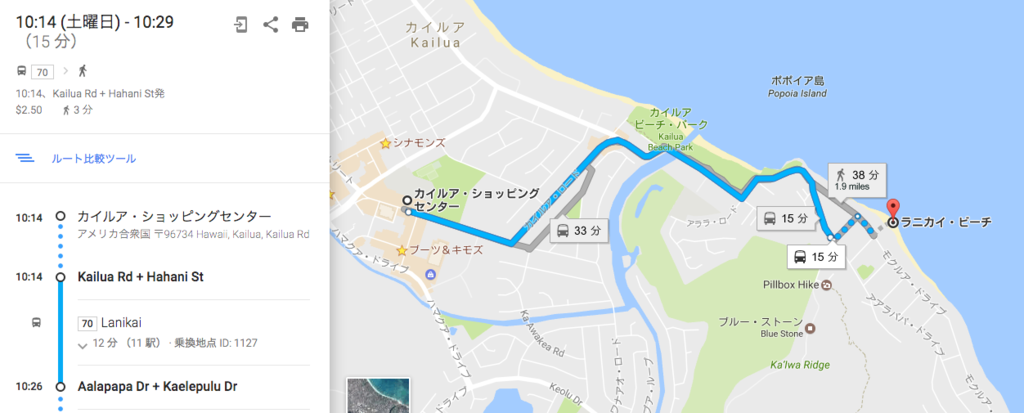Screen dimensions: 1024x413
Task: Open the Kailua Rd + Hahani St stop
Action: (140, 276)
